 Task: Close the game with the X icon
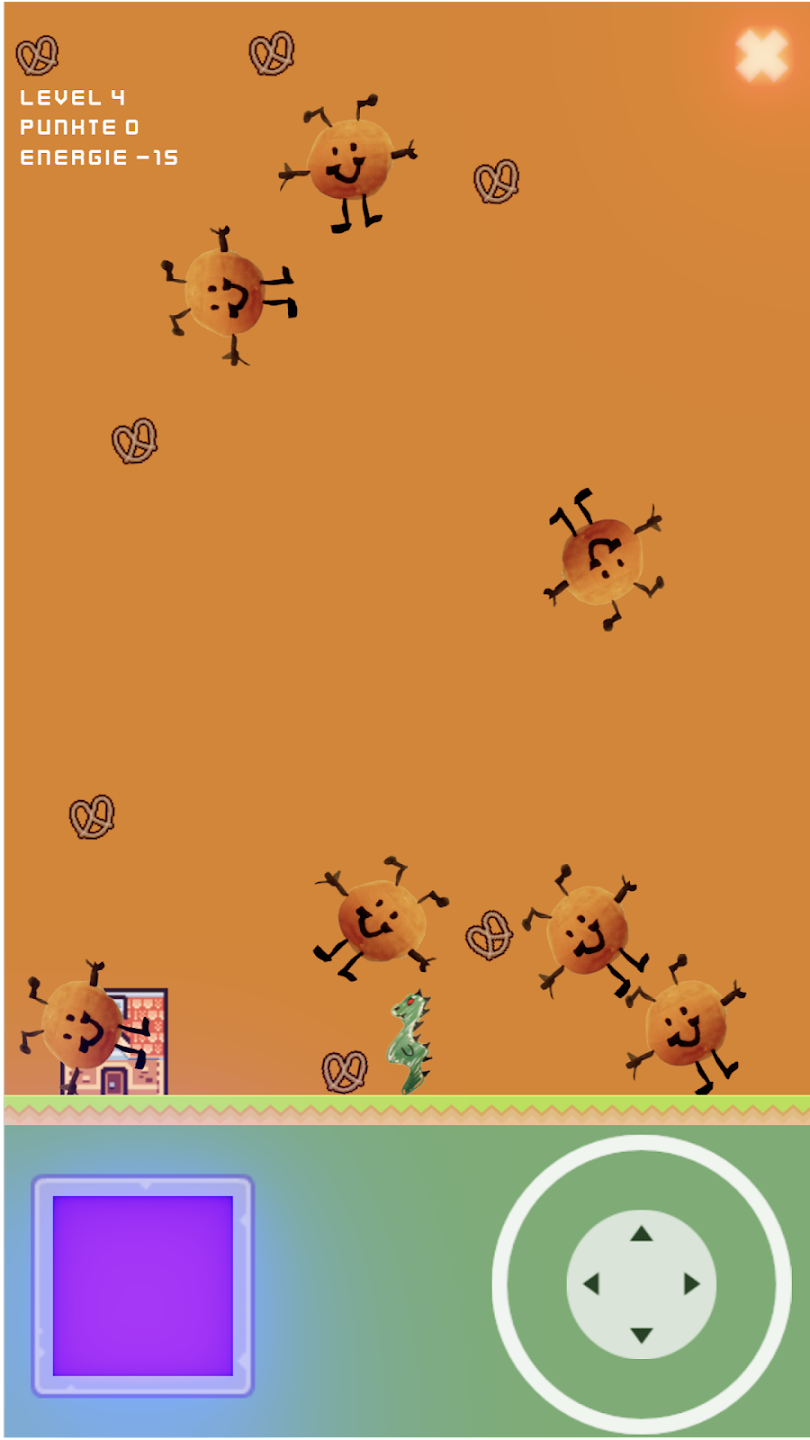pos(761,55)
